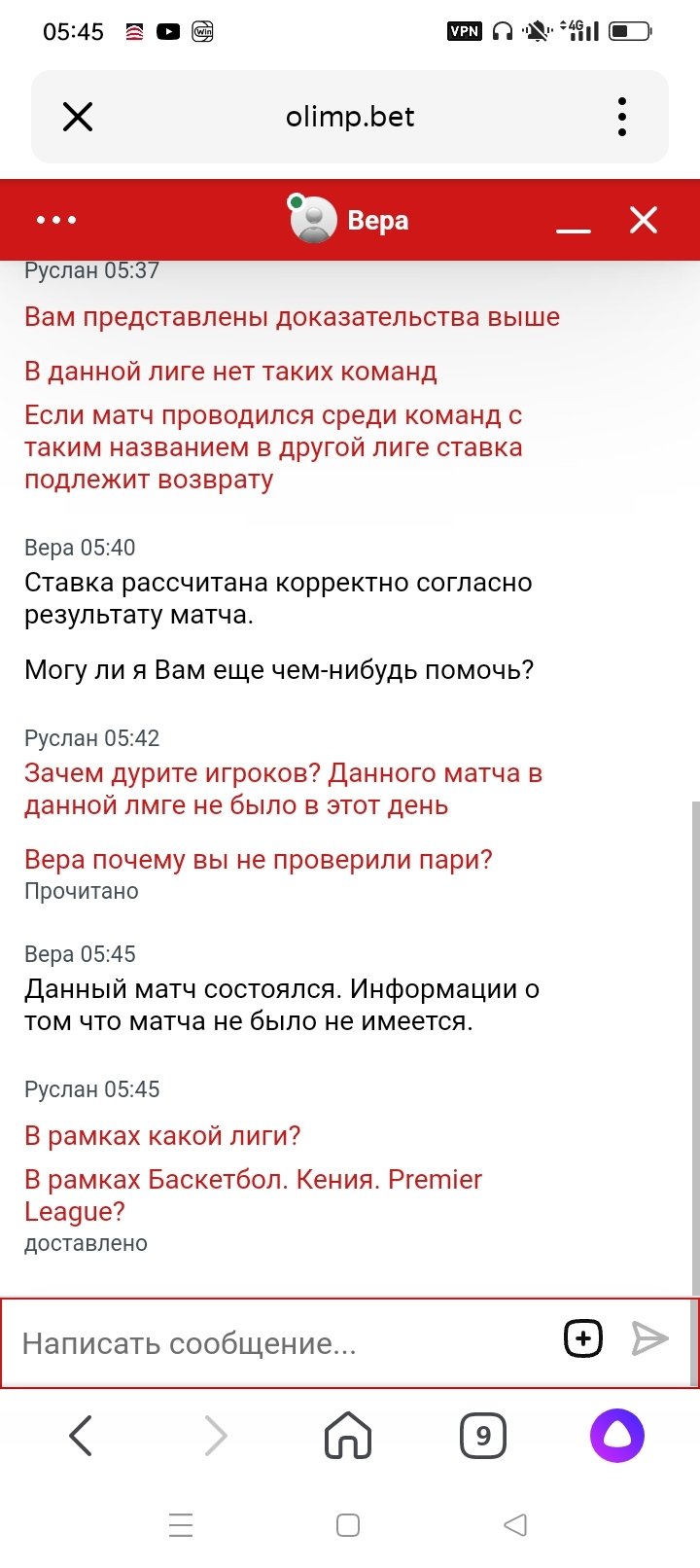This screenshot has width=700, height=1568.
Task: Open the browser home page
Action: click(348, 1435)
